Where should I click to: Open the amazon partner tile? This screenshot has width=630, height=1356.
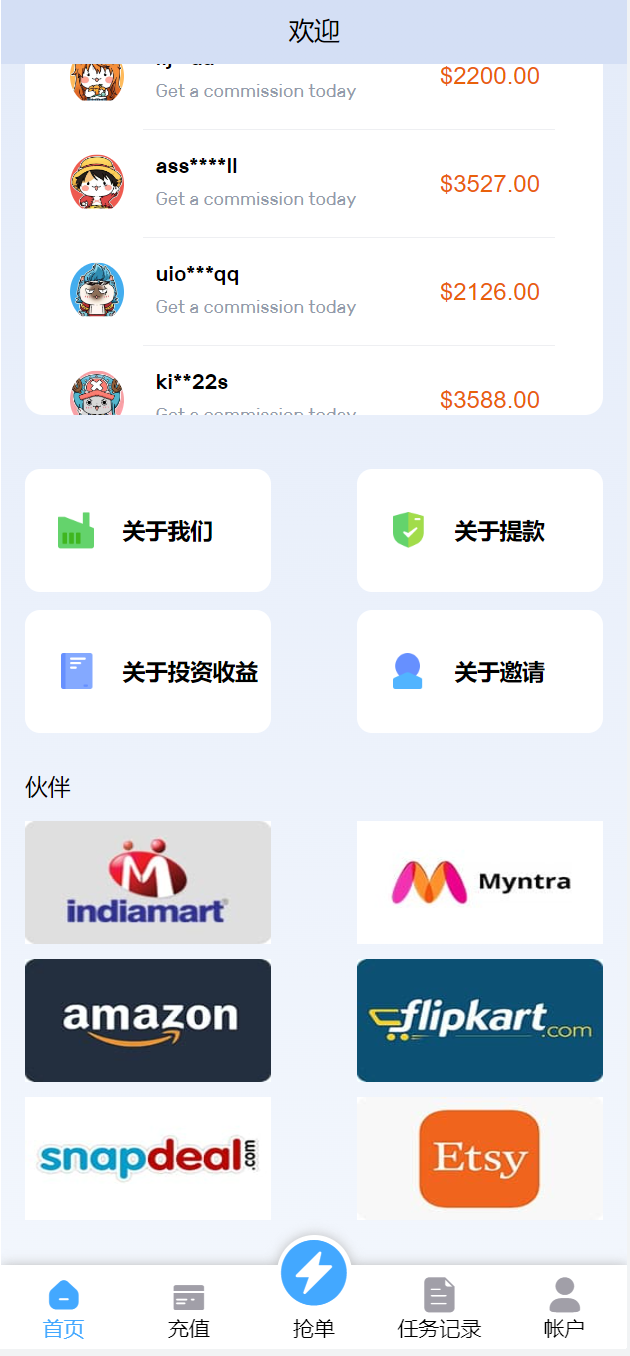(x=148, y=1020)
